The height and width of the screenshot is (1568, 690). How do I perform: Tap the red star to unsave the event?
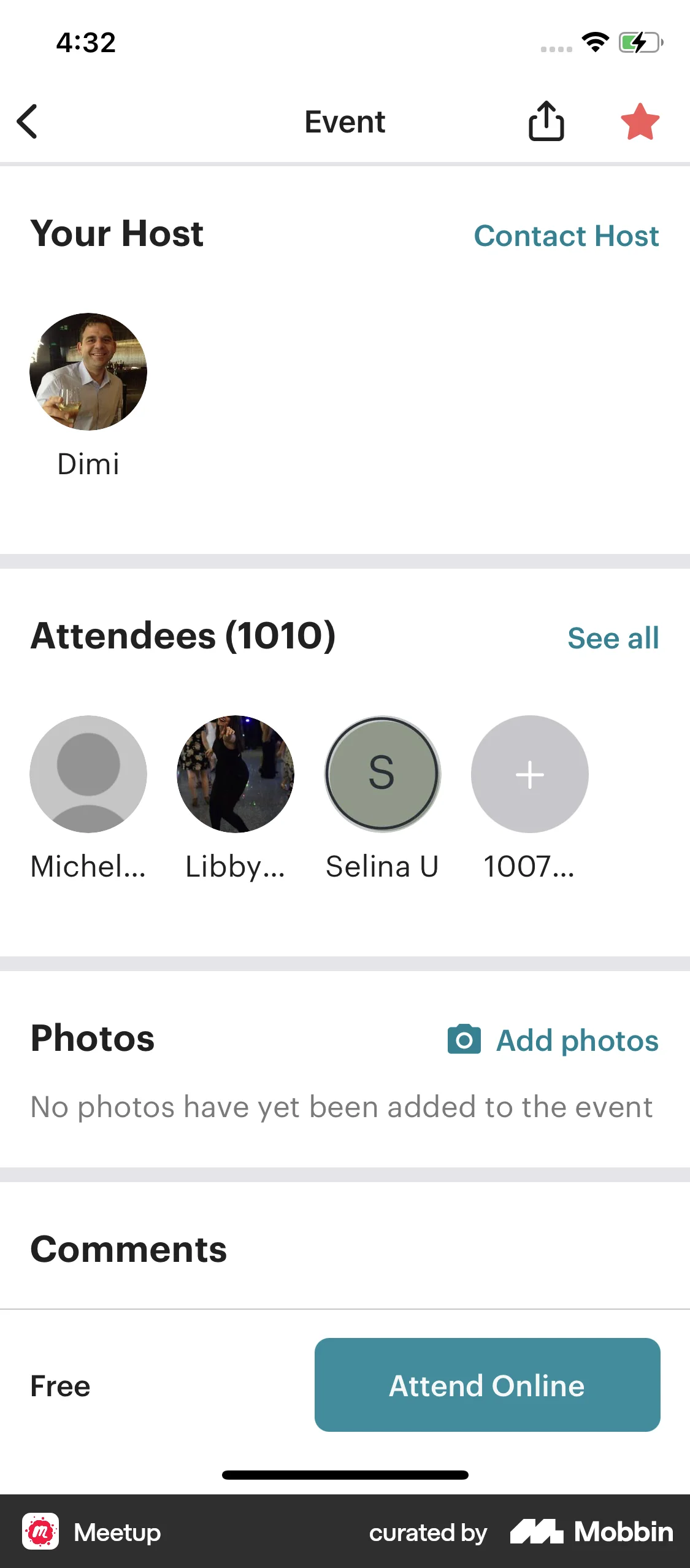639,121
